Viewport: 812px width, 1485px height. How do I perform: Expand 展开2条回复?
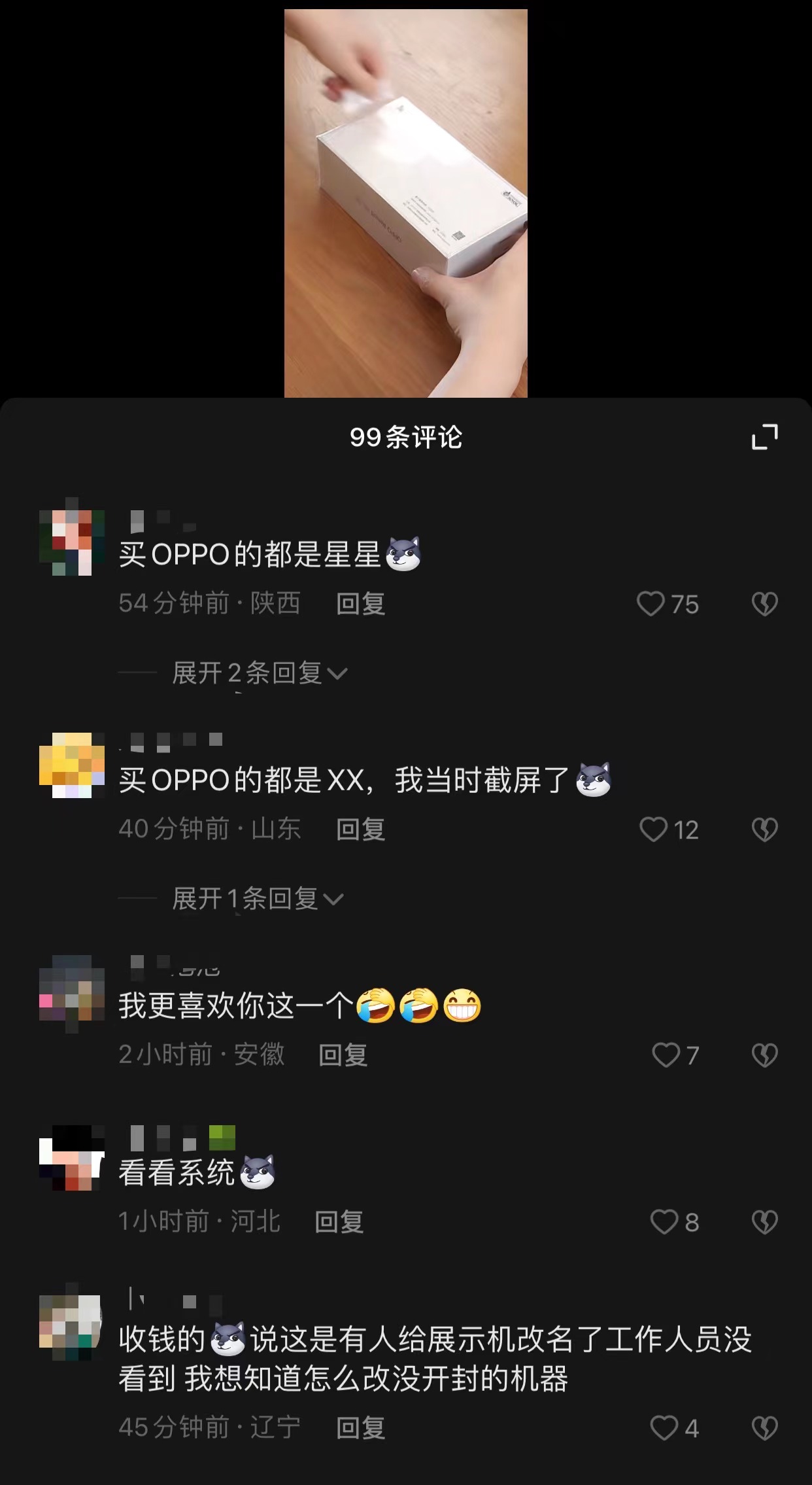(x=260, y=673)
